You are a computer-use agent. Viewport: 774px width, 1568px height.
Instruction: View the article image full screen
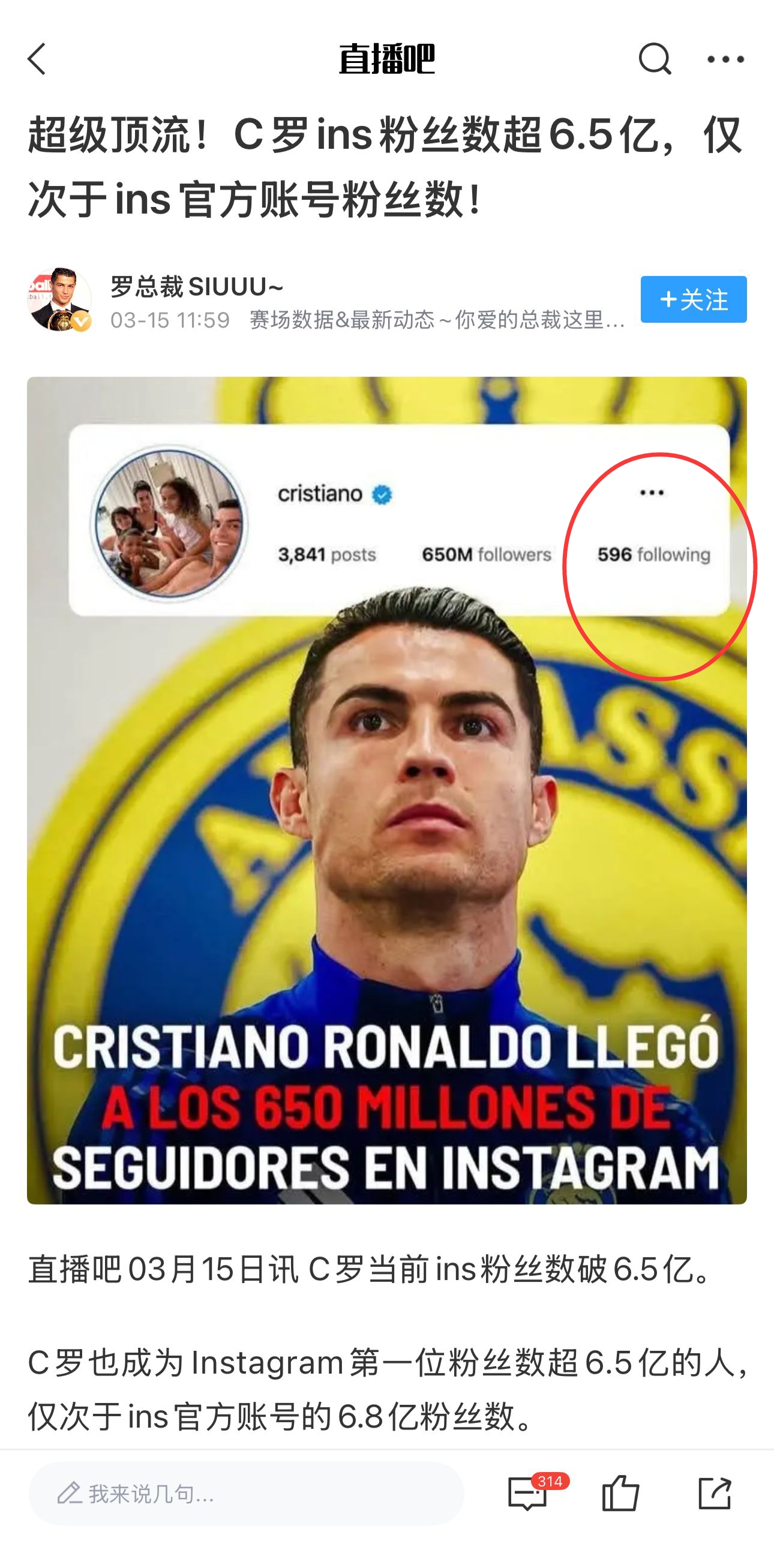click(x=386, y=790)
